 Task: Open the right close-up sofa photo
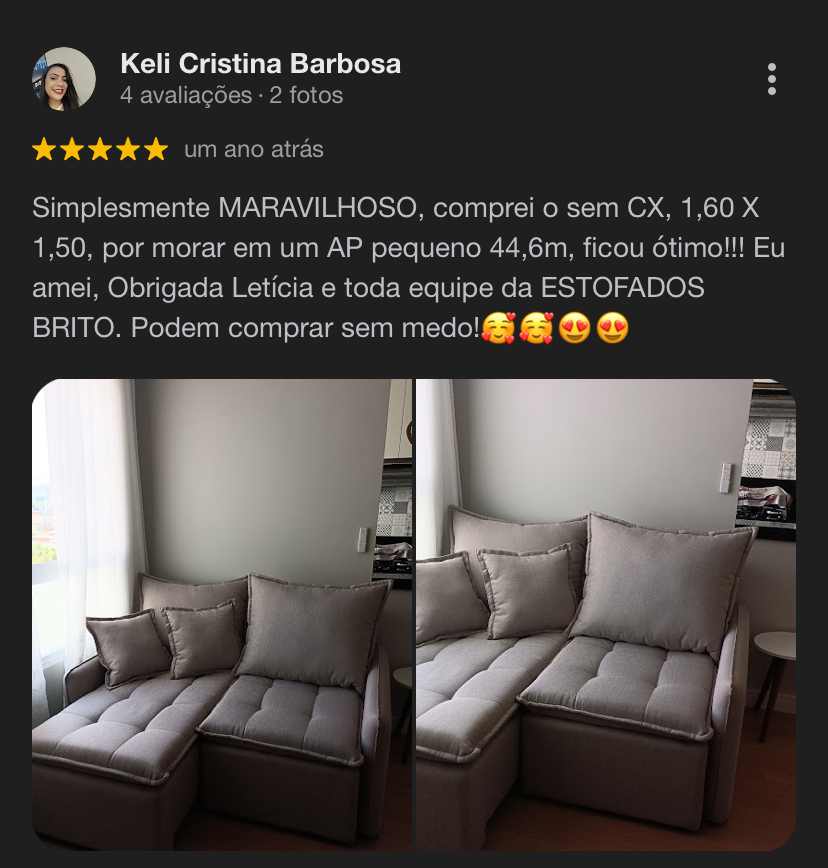point(605,614)
